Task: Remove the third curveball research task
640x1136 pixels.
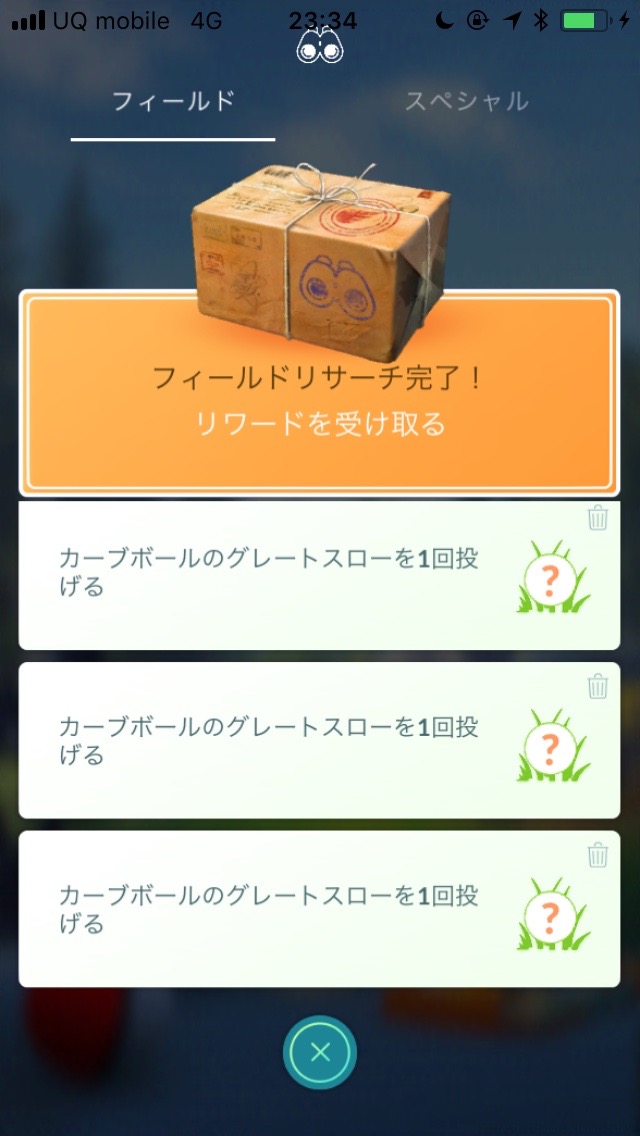Action: (x=597, y=855)
